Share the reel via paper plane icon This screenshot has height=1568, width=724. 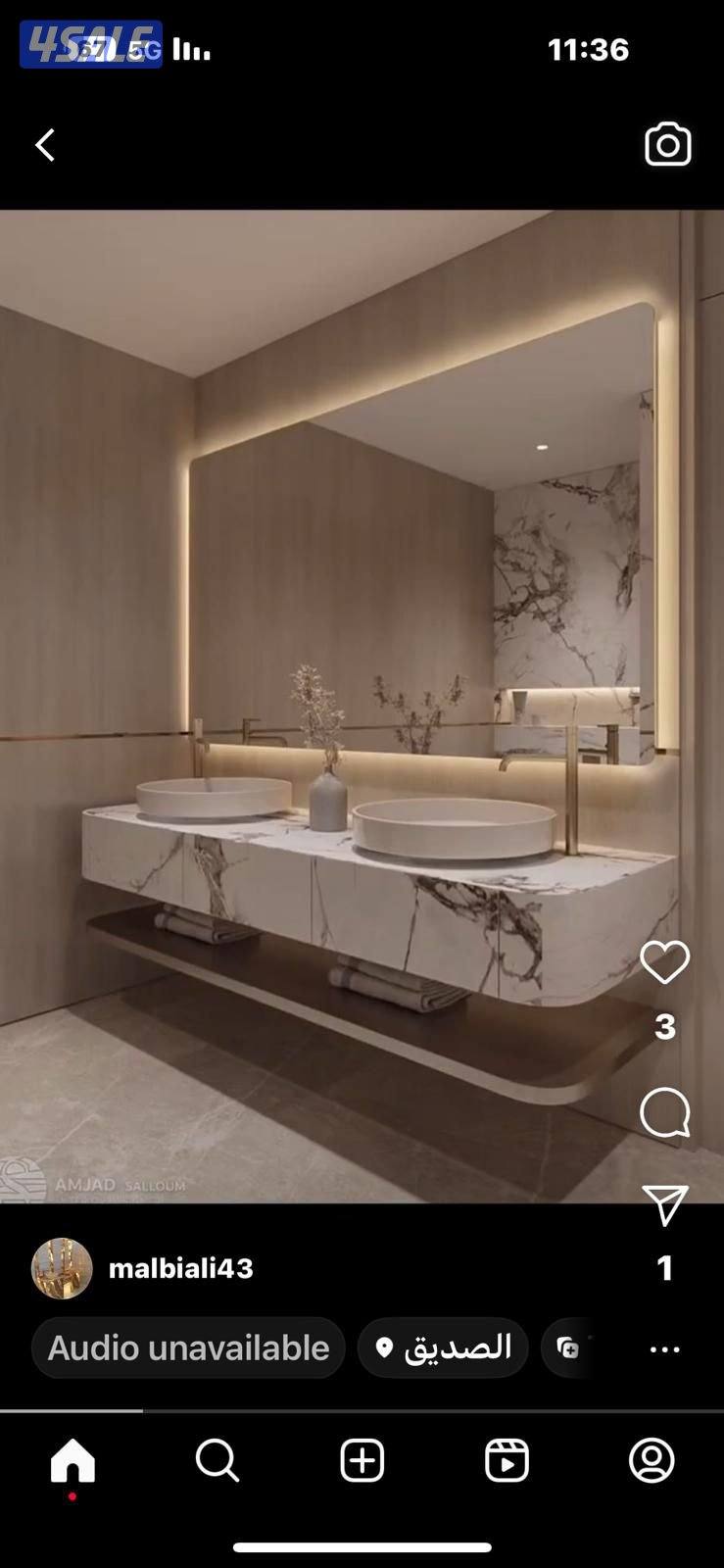coord(664,1205)
